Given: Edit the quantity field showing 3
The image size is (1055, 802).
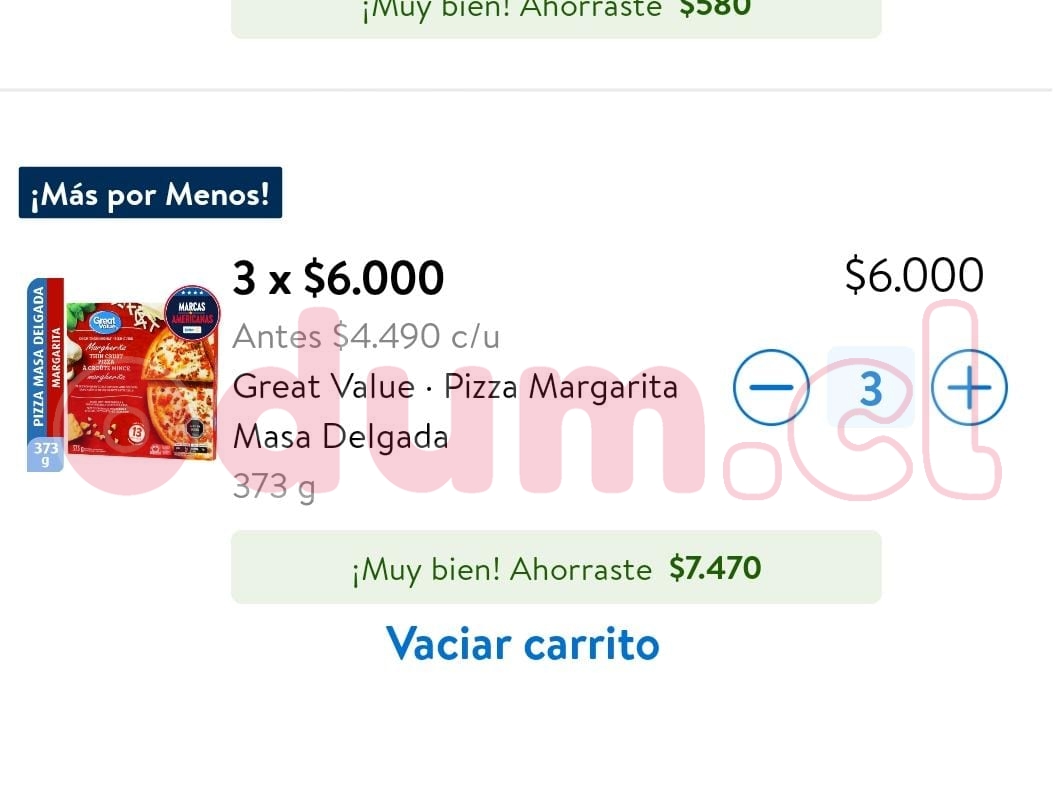Looking at the screenshot, I should (870, 388).
